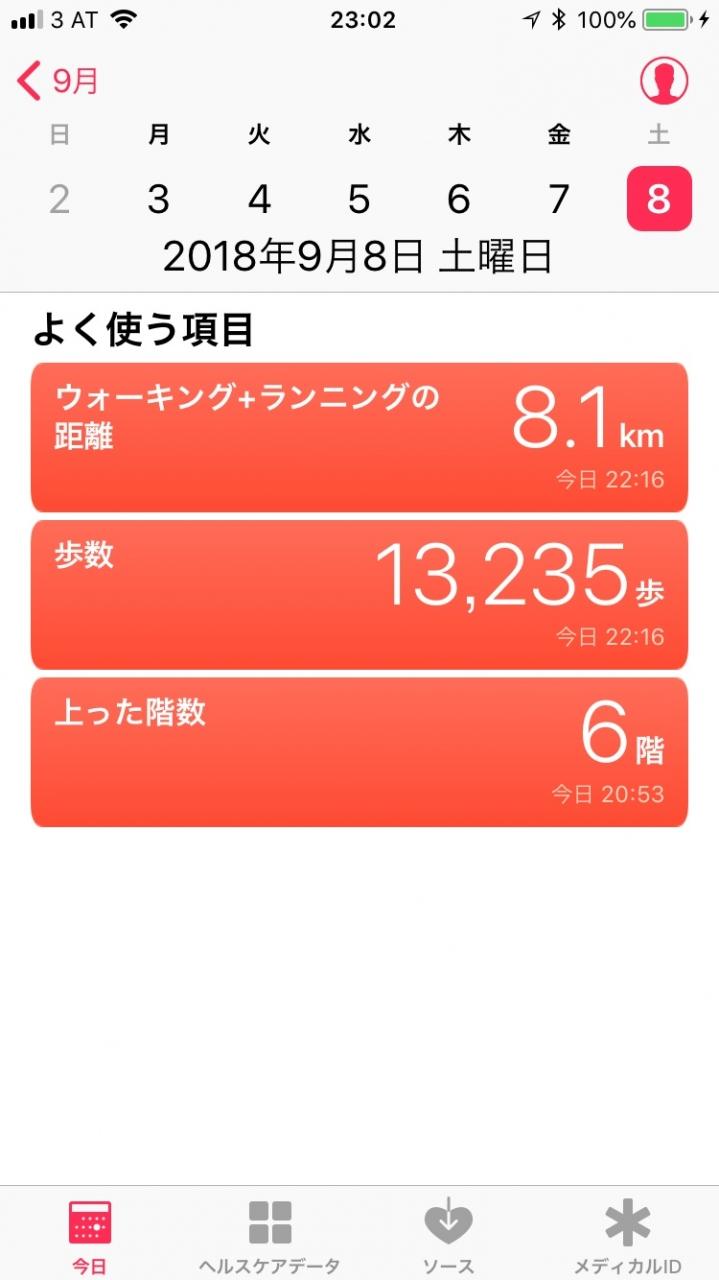Switch to the メディカルID tab
The image size is (719, 1280).
click(628, 1235)
